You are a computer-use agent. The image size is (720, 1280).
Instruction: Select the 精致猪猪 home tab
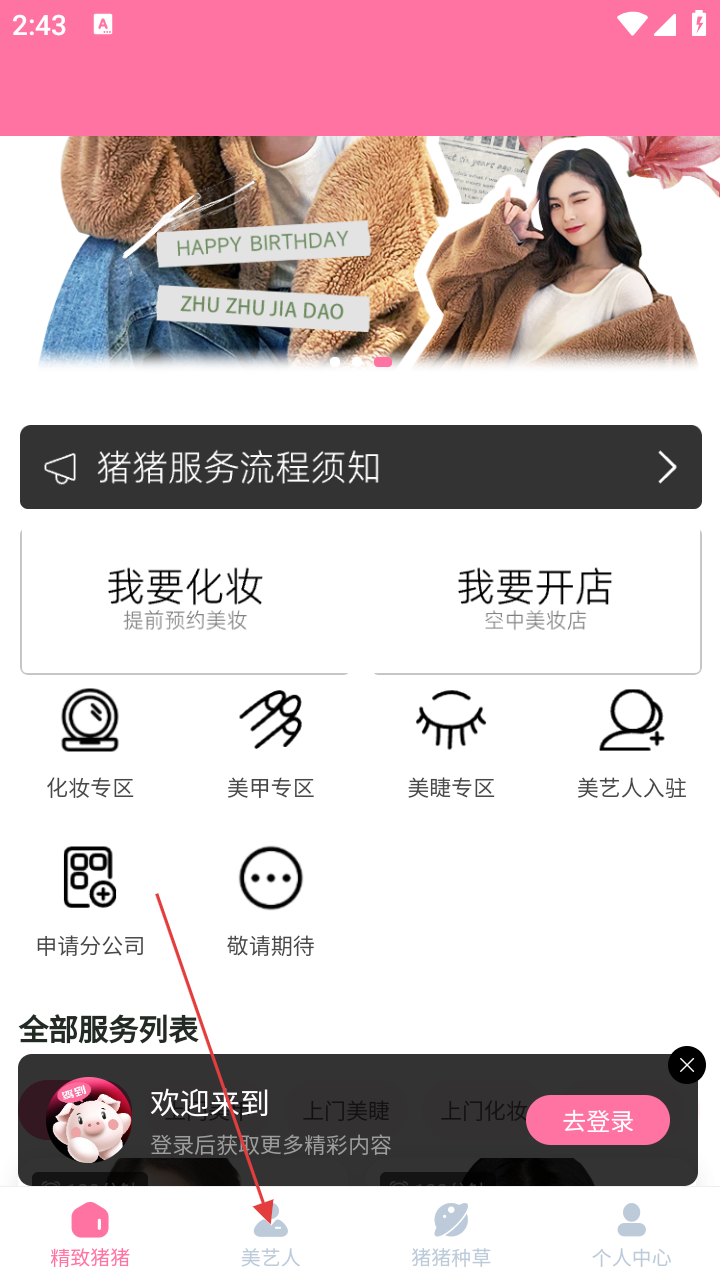(x=90, y=1234)
